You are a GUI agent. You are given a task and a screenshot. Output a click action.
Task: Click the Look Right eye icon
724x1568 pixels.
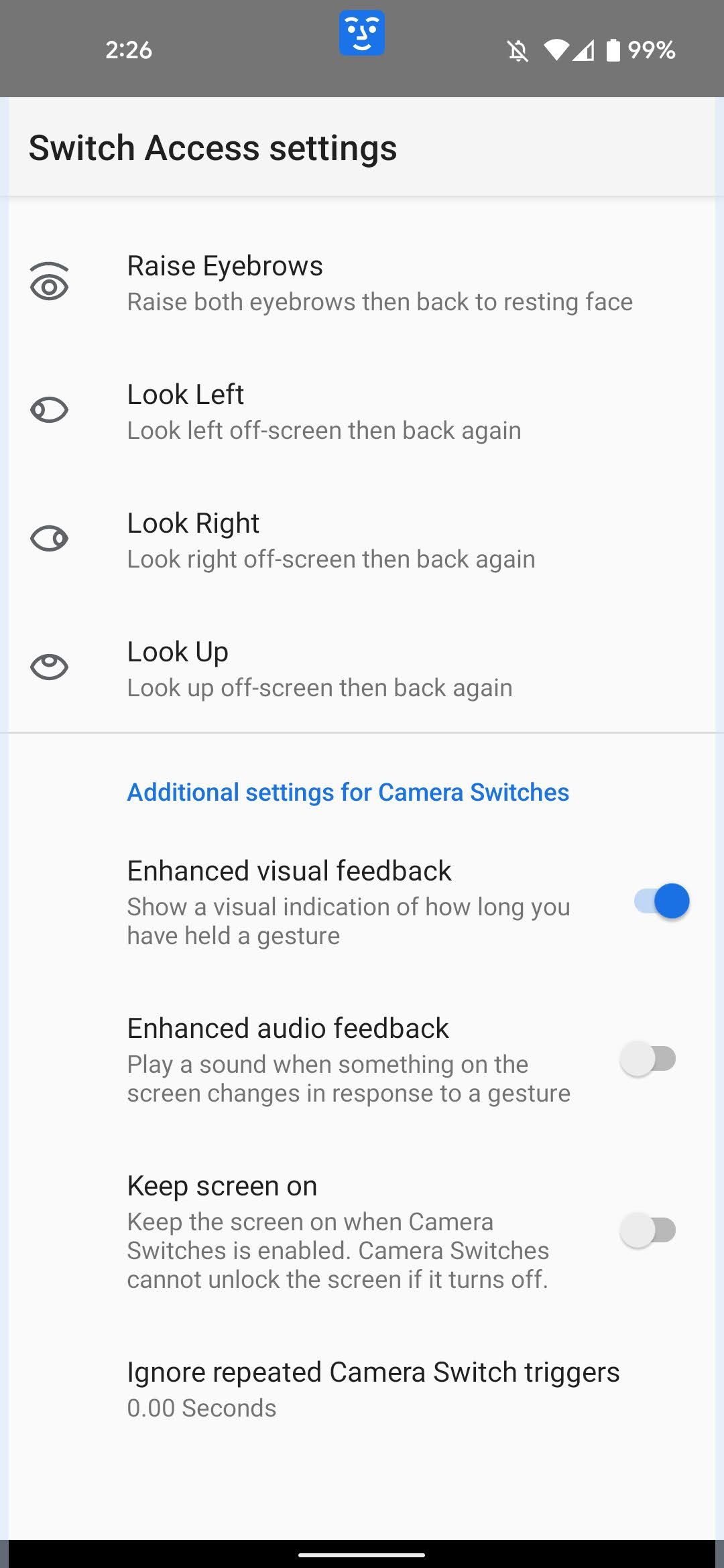point(49,539)
